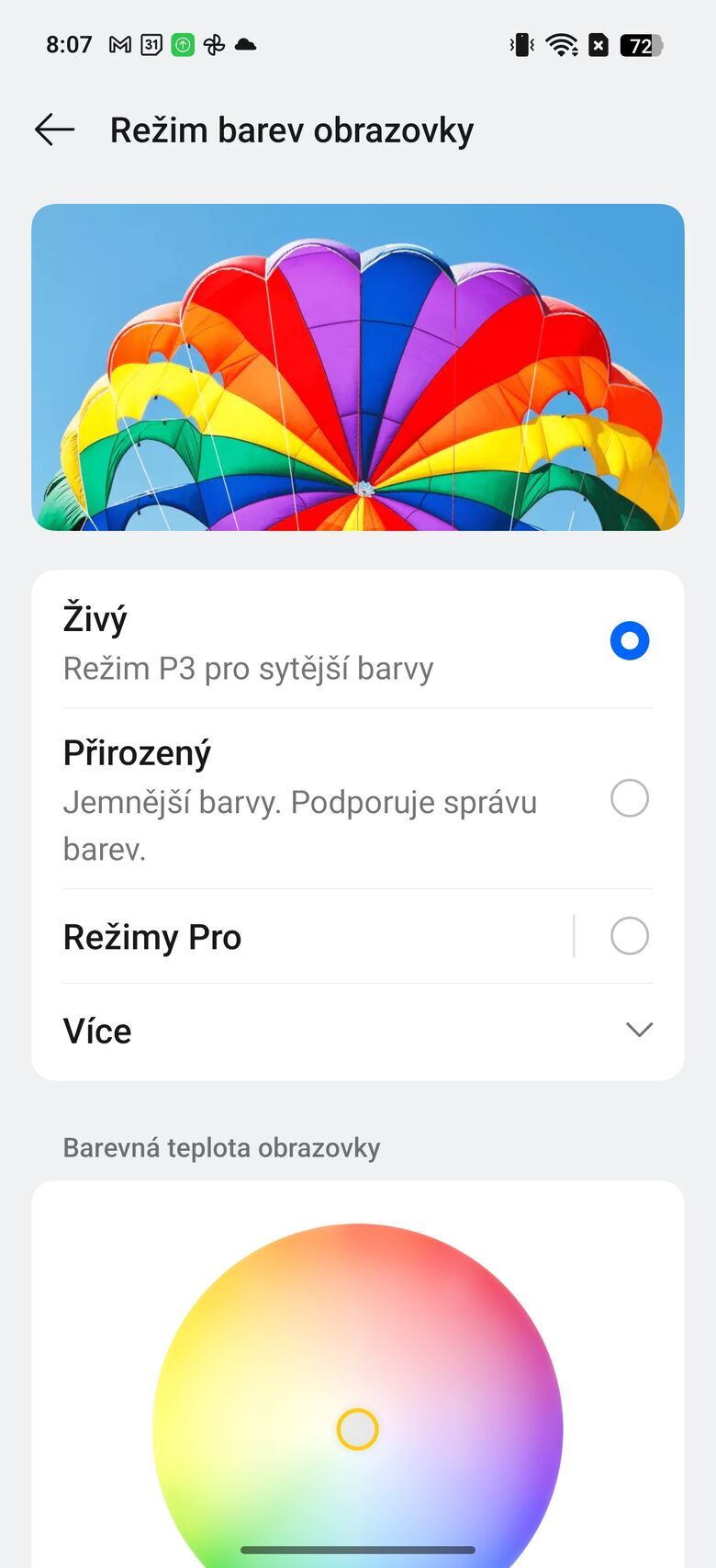The image size is (716, 1568).
Task: Tap the vibrate mode status icon
Action: tap(520, 43)
